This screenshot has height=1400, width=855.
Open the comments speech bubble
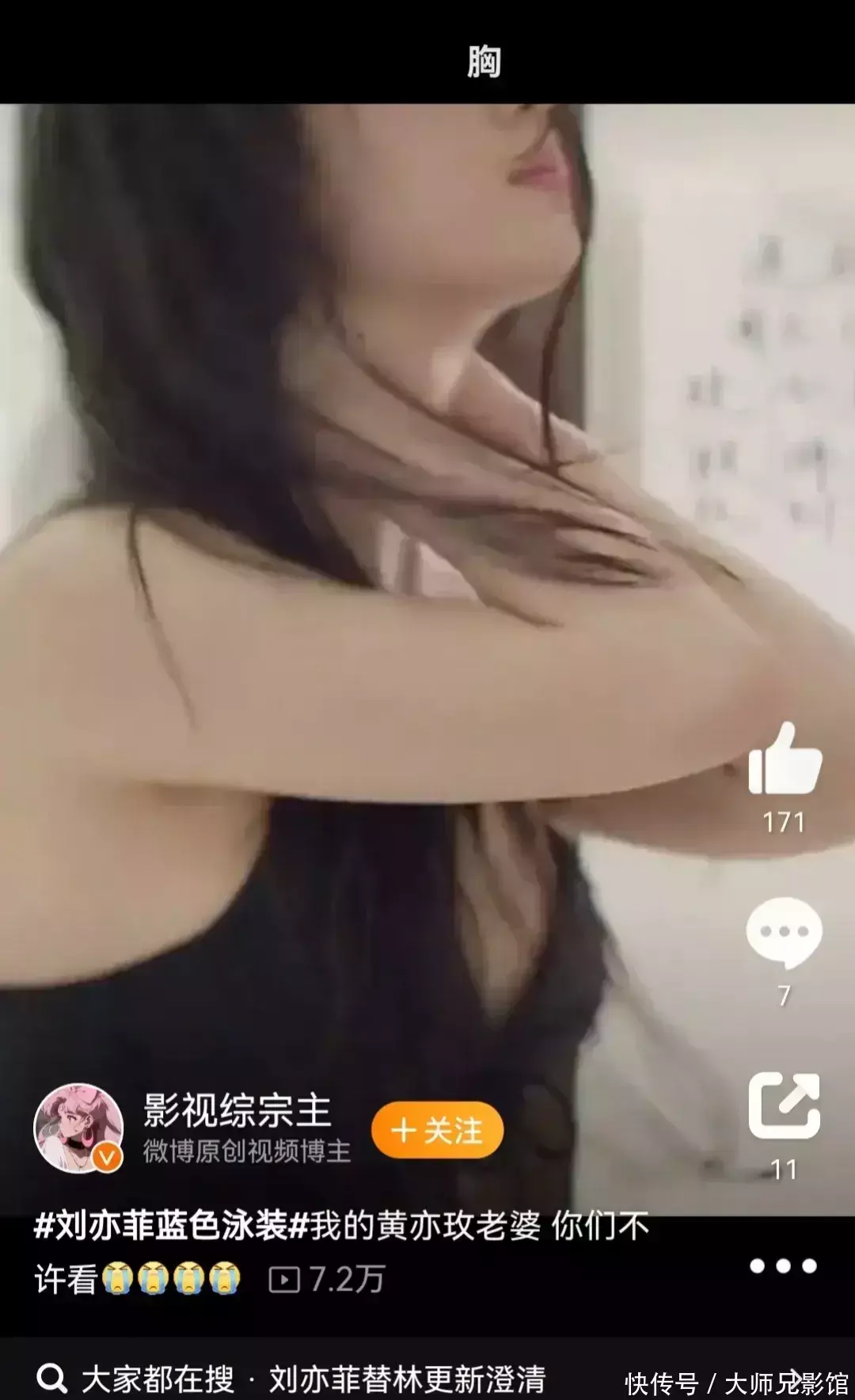pyautogui.click(x=784, y=933)
